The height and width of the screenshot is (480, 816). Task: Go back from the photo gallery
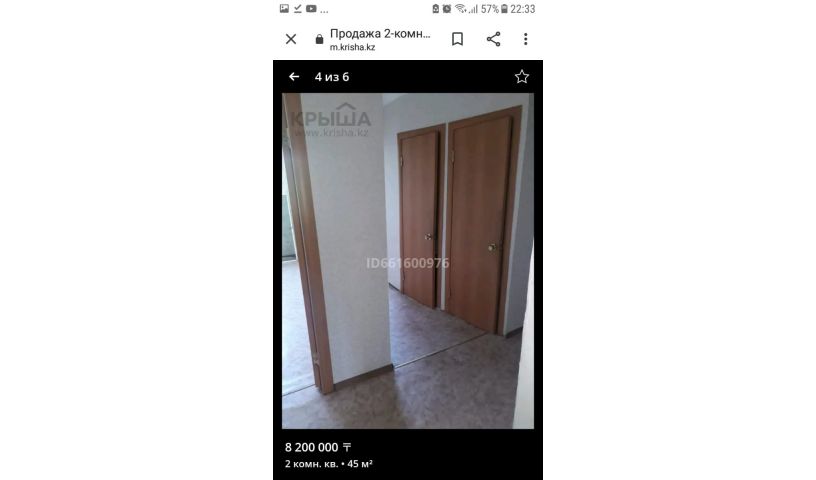coord(294,77)
